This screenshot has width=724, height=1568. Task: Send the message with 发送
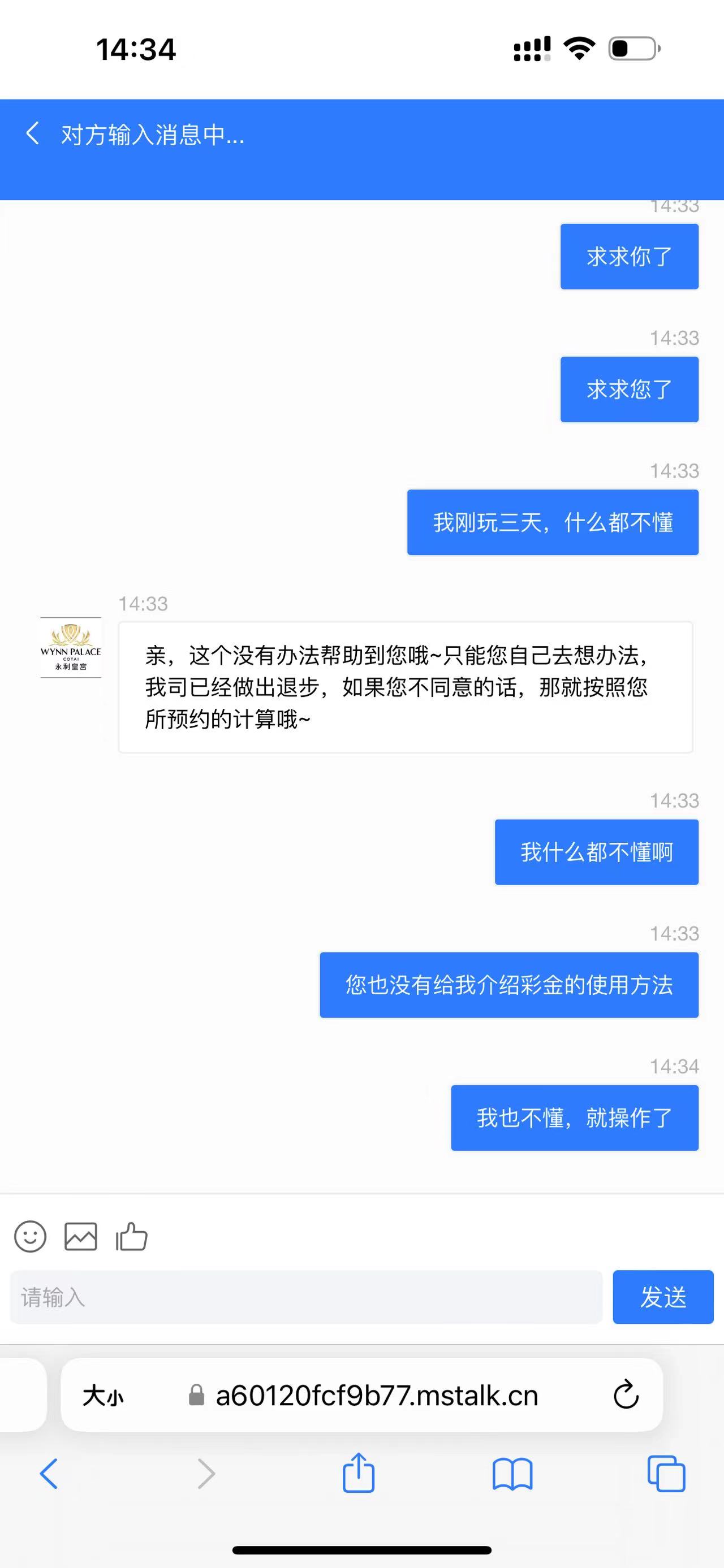(662, 1297)
